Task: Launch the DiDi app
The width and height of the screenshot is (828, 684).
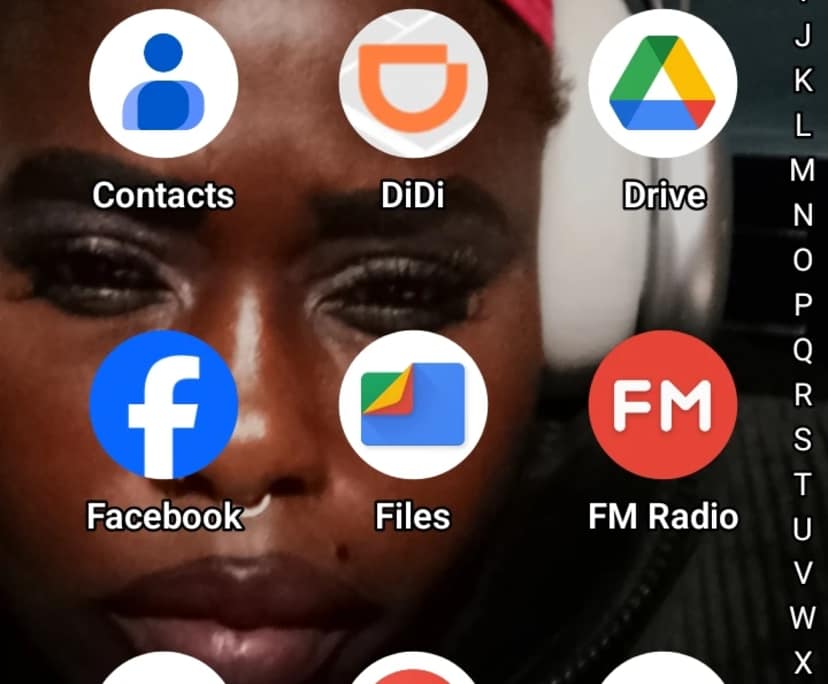Action: (x=413, y=83)
